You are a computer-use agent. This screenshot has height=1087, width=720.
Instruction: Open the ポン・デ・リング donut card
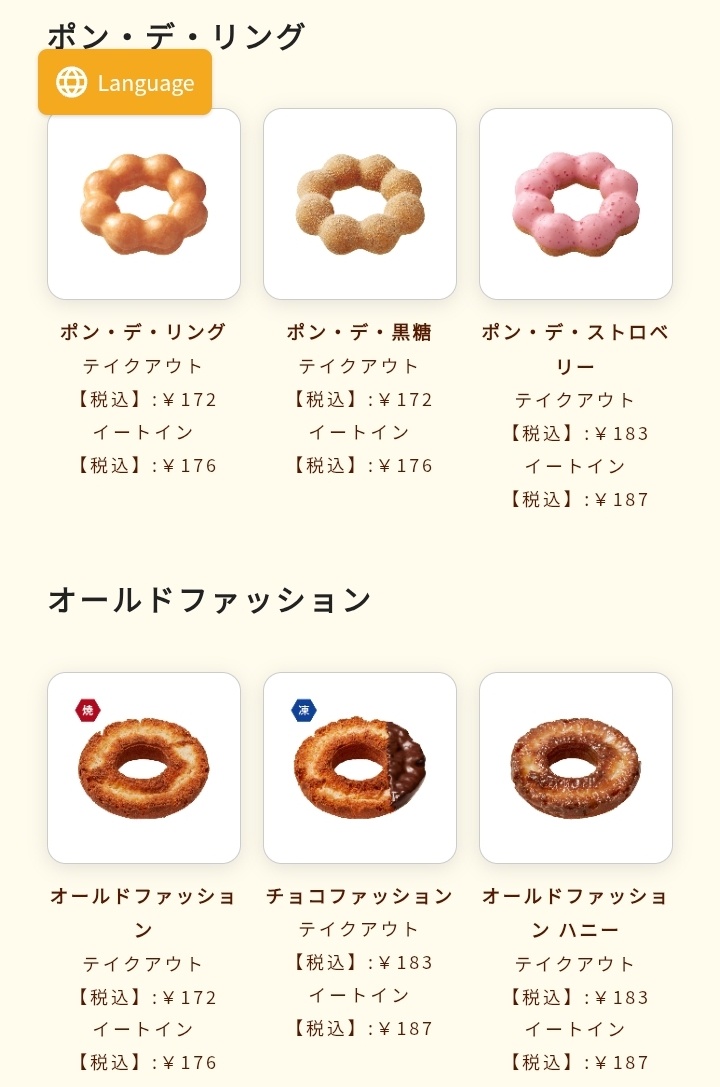[x=144, y=204]
